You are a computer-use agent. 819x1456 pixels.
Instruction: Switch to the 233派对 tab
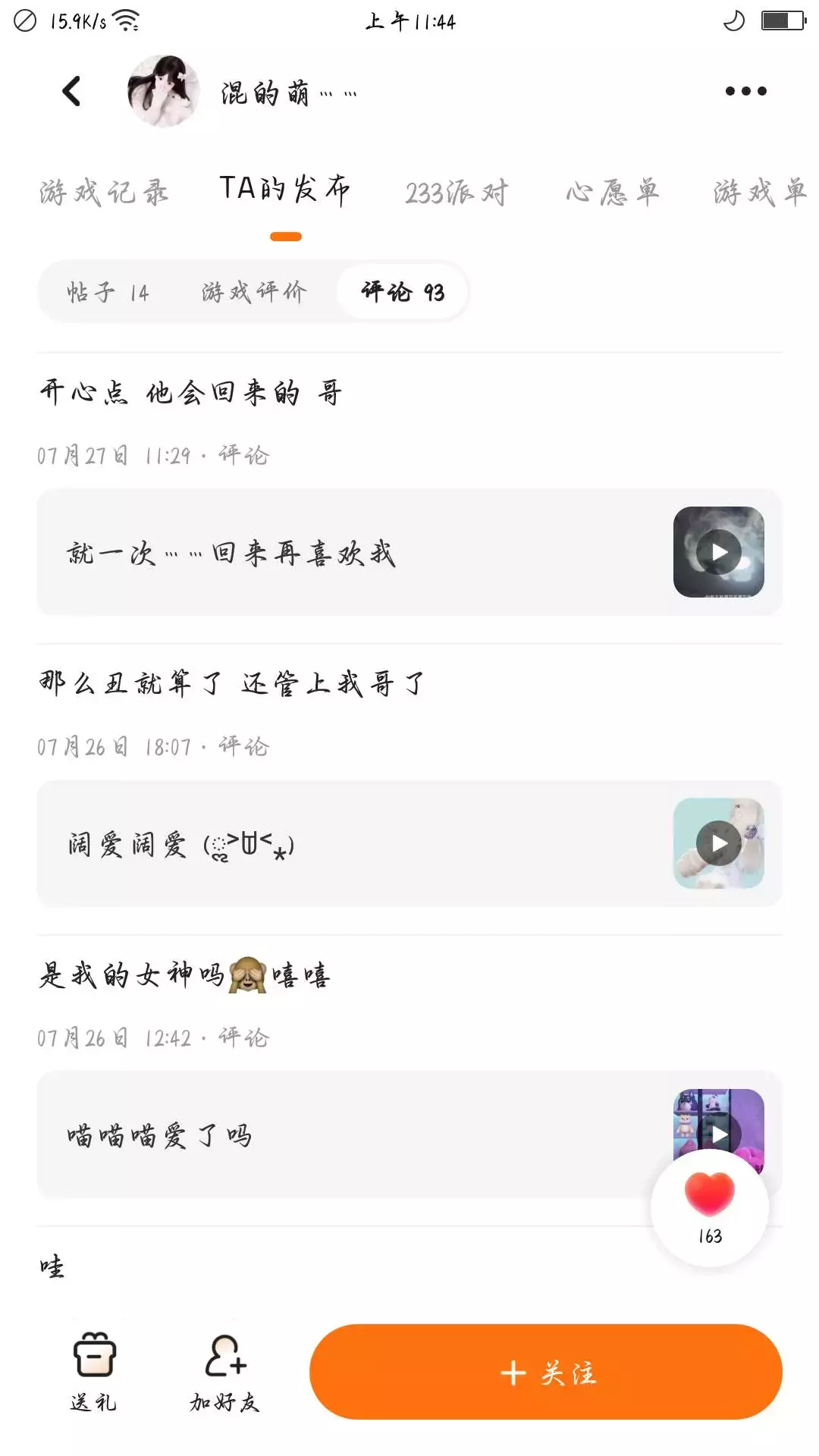456,193
